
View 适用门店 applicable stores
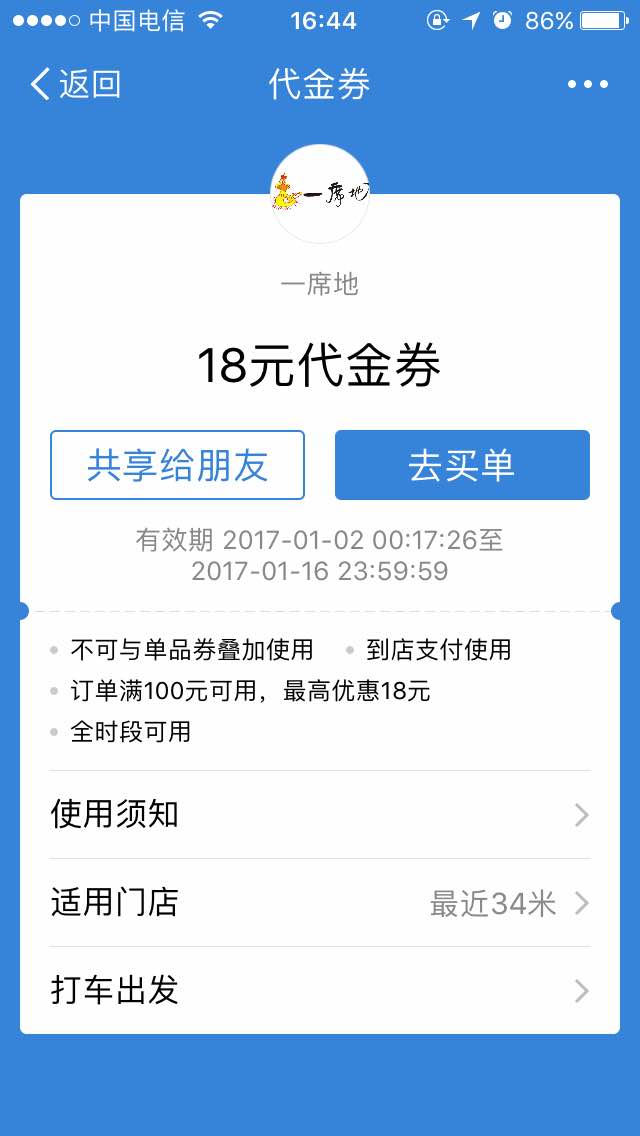[320, 903]
